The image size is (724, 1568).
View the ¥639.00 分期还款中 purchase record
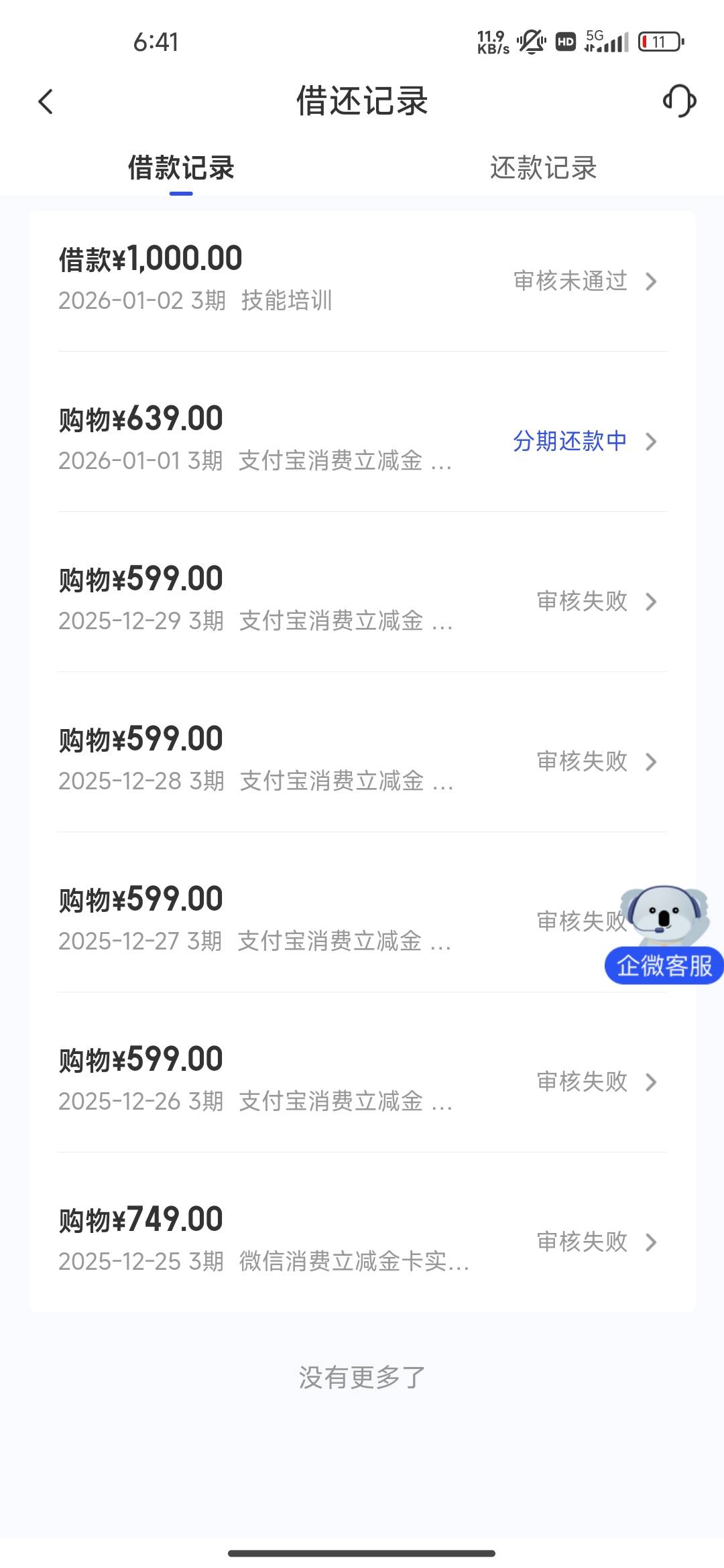(362, 440)
